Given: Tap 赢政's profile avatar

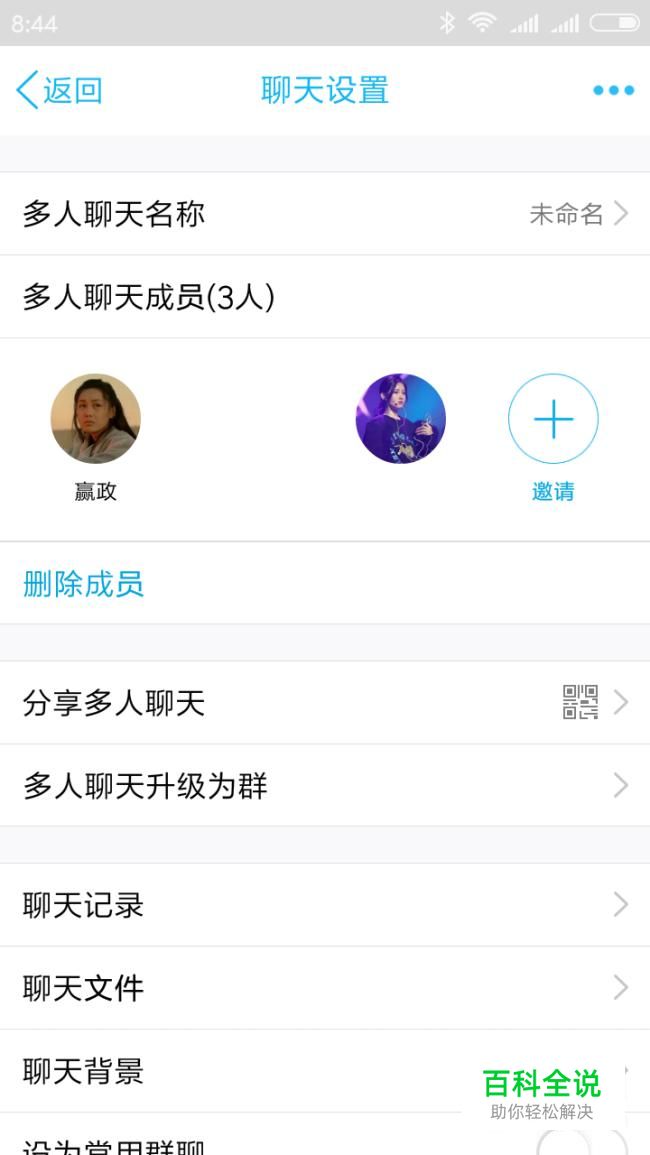Looking at the screenshot, I should (x=96, y=418).
